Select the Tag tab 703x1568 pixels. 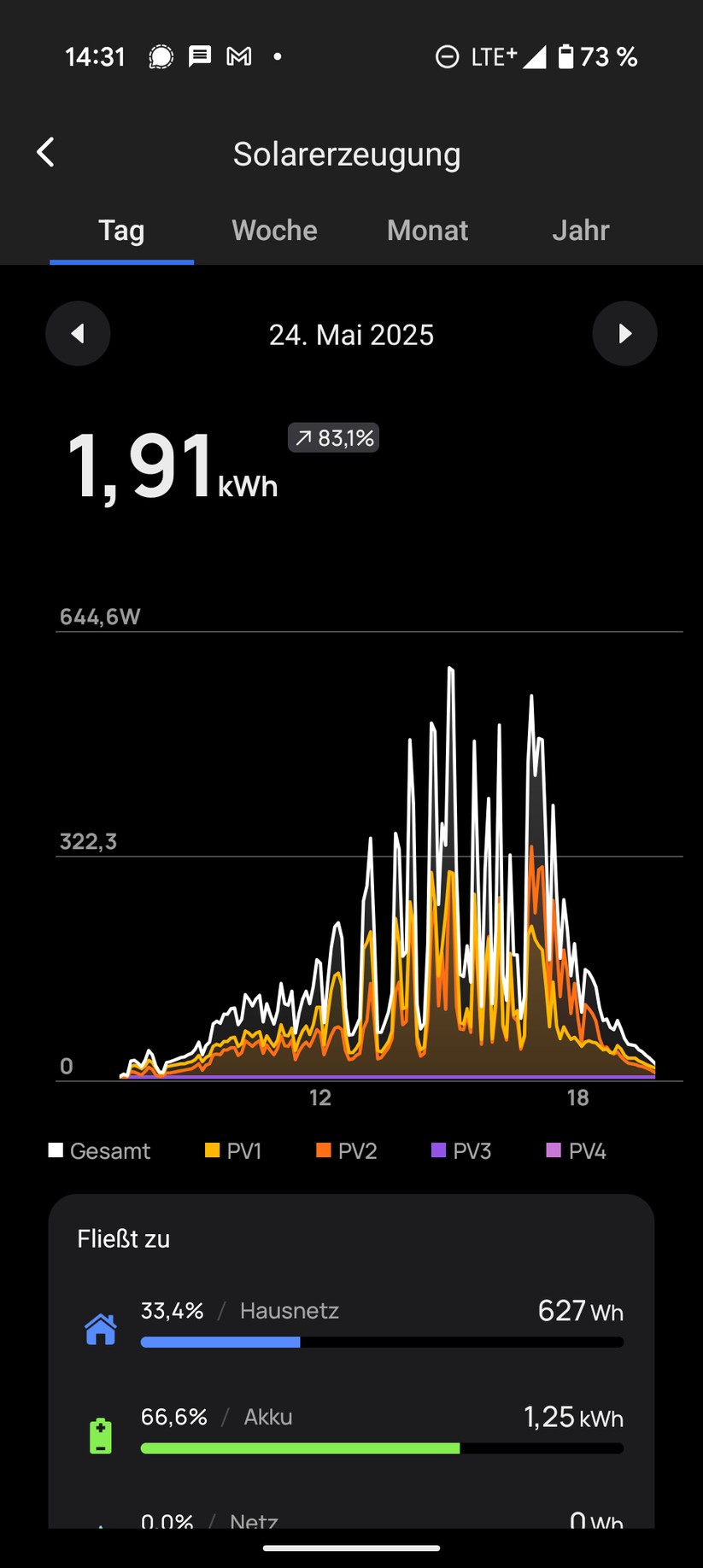121,231
